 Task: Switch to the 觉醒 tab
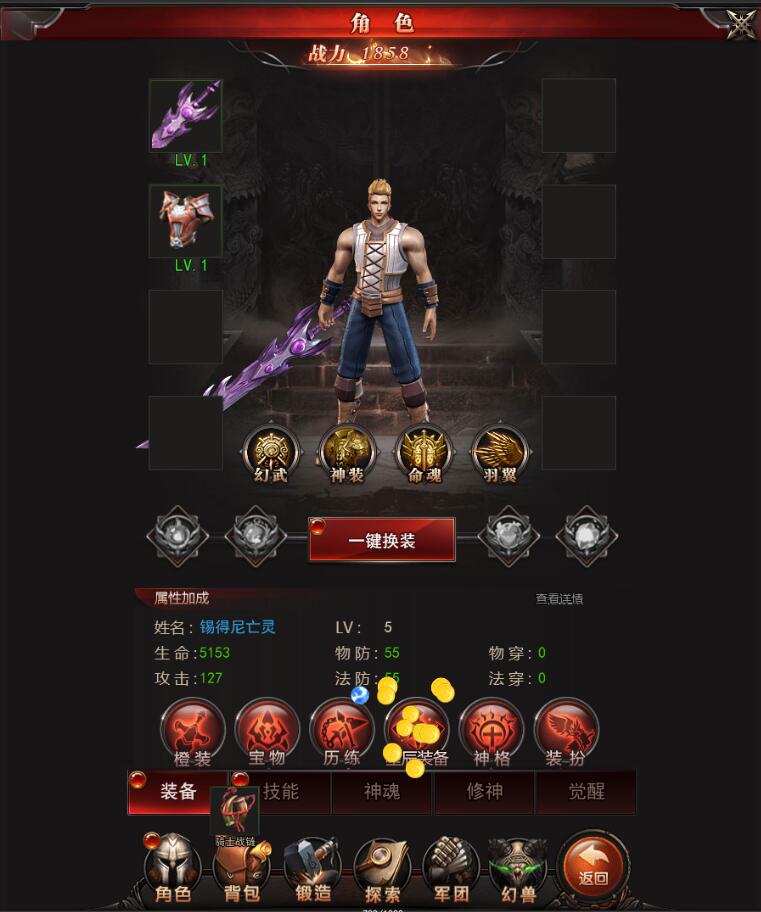click(586, 792)
